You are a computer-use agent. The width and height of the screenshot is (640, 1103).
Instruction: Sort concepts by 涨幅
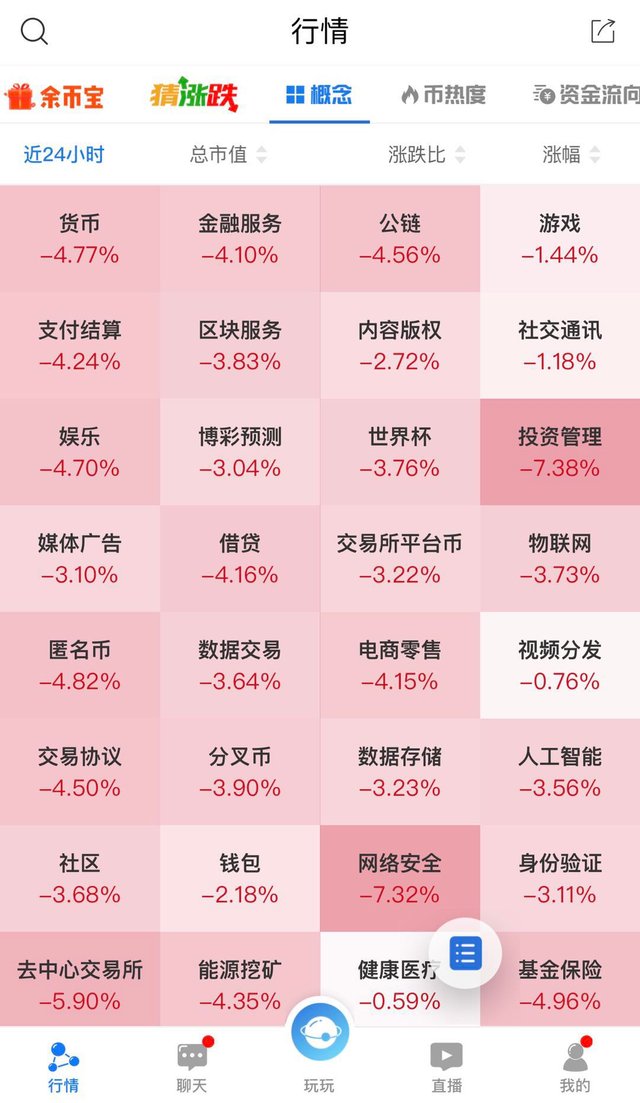pos(571,154)
